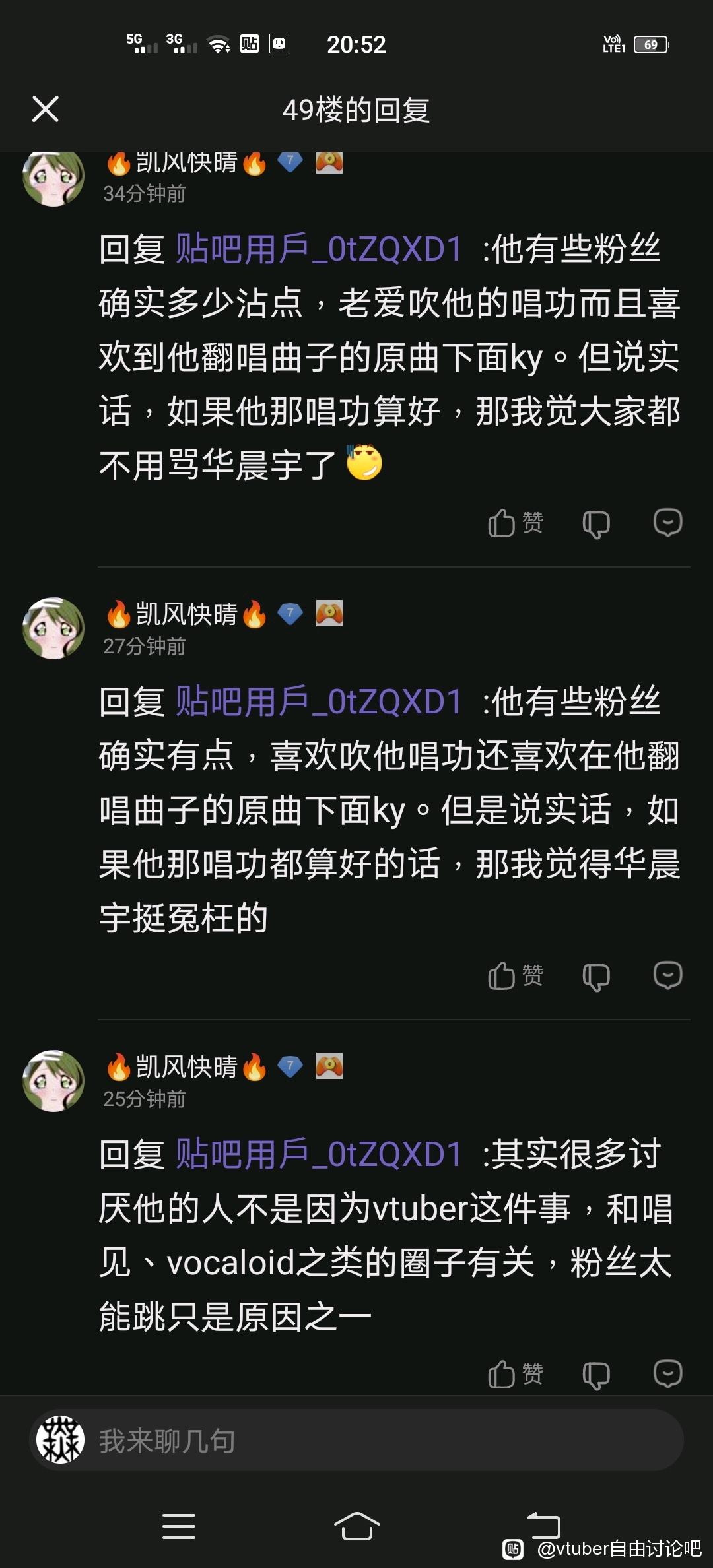Comment on the reply posted 27分钟前
The width and height of the screenshot is (713, 1568).
coord(667,975)
